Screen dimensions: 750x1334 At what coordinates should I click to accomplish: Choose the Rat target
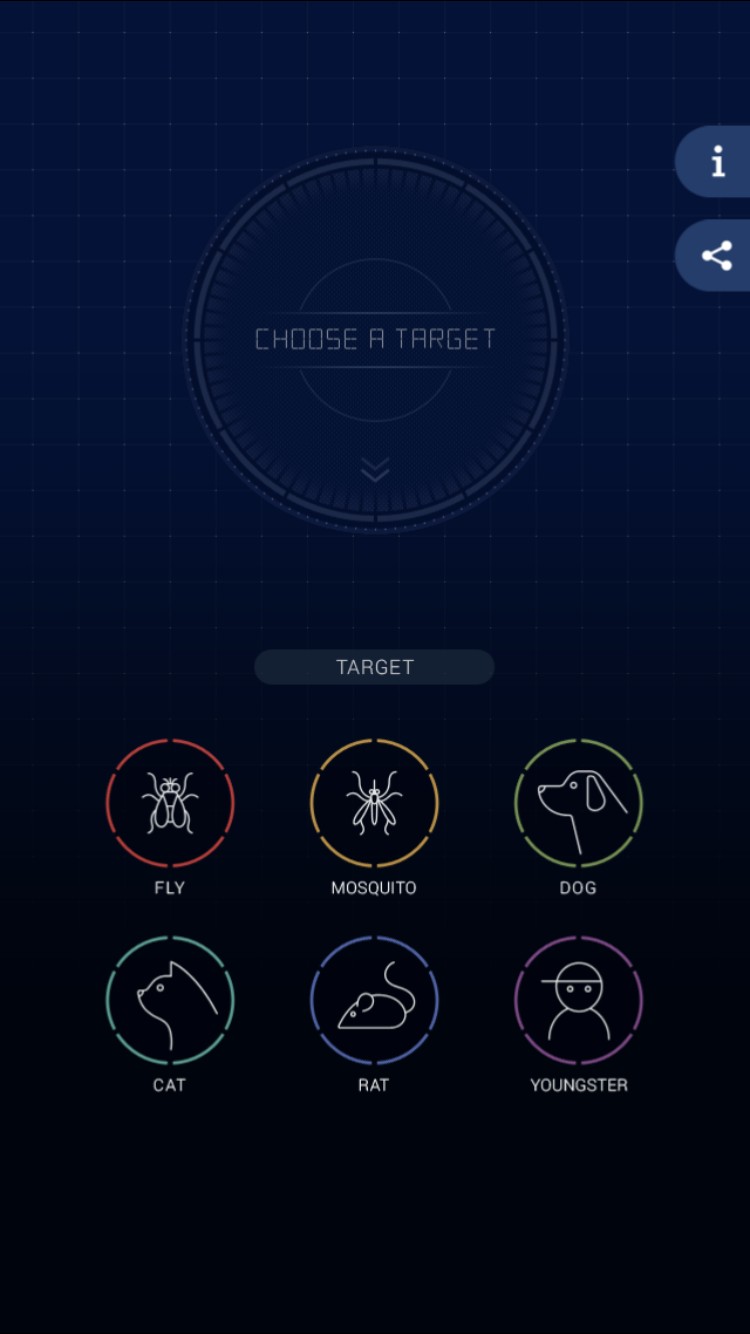374,1000
